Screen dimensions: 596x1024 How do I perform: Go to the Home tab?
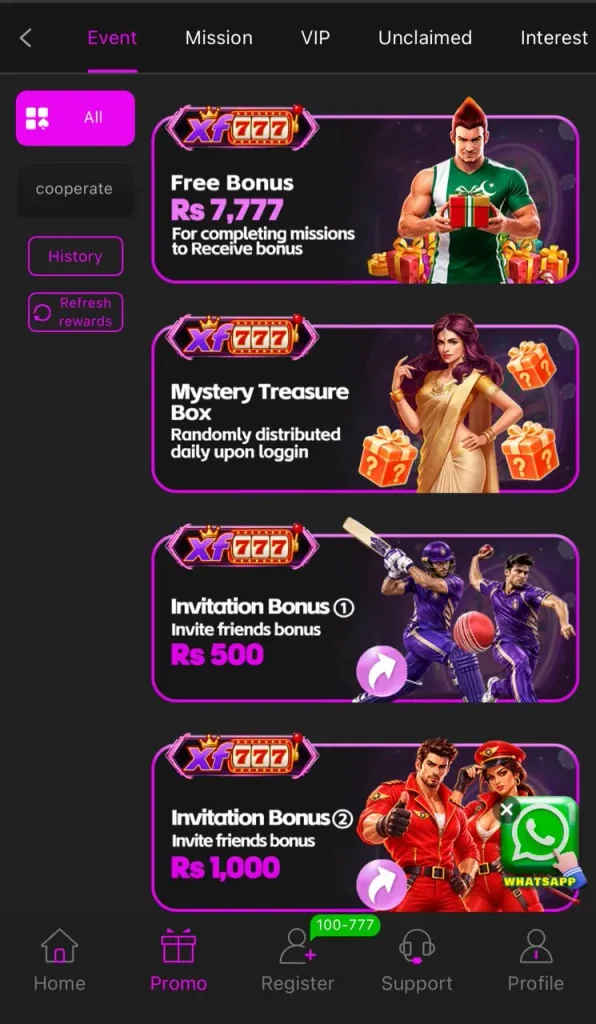(x=59, y=960)
